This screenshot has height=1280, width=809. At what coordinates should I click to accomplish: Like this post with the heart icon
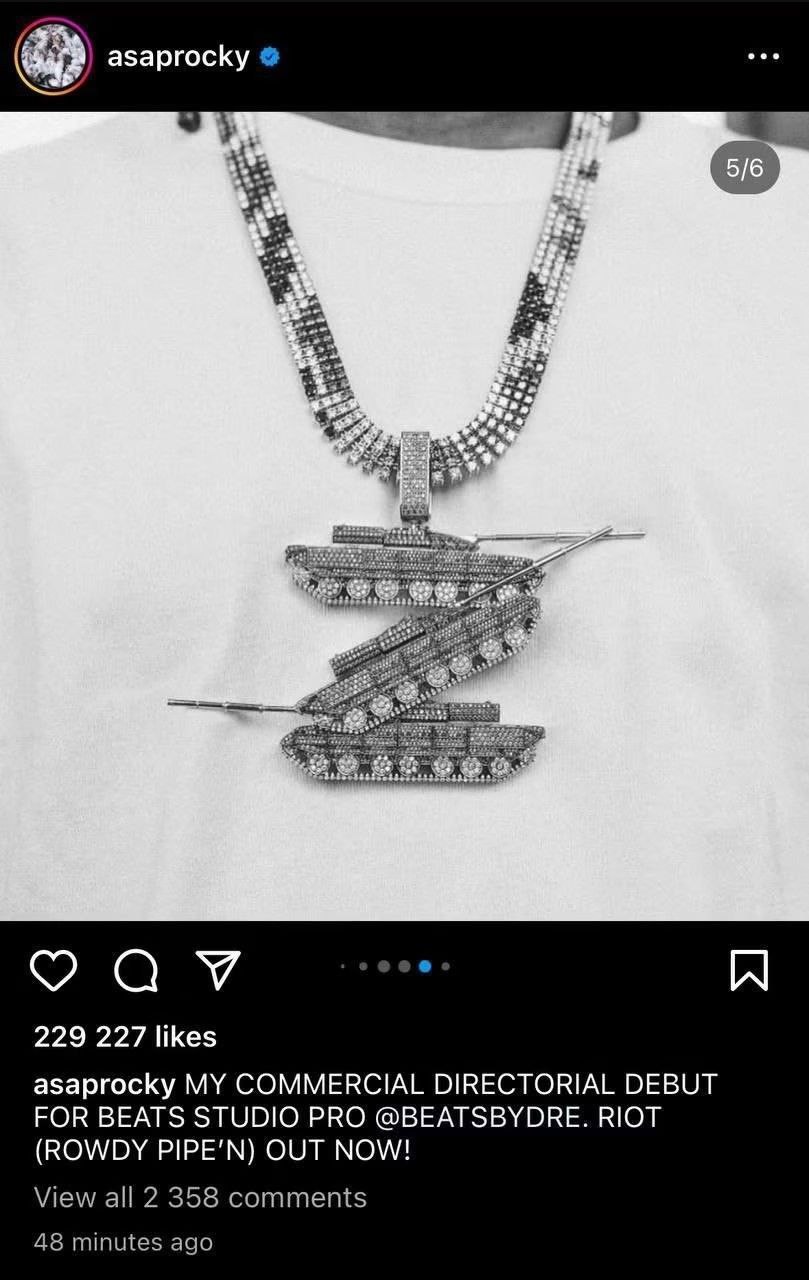[53, 970]
